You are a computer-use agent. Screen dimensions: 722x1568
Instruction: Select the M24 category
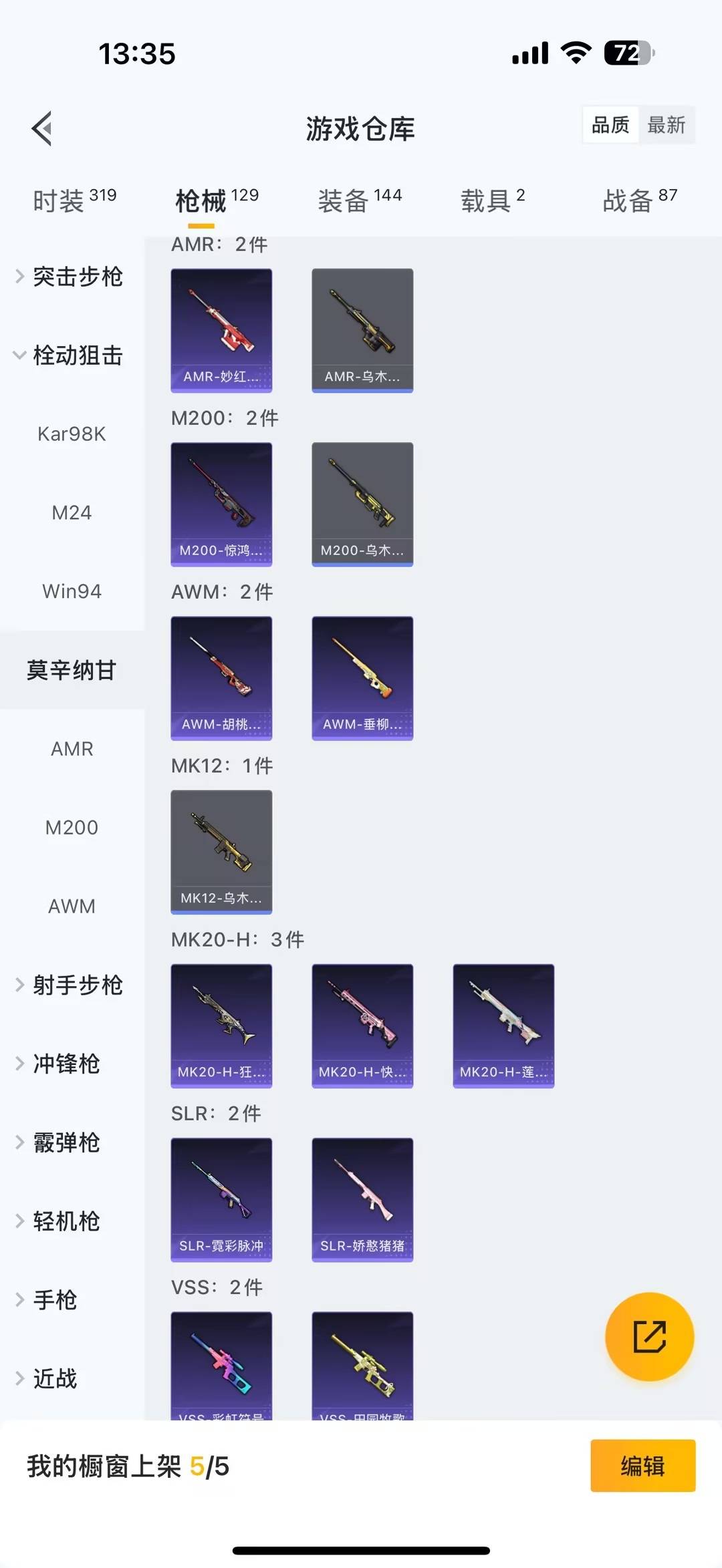72,512
